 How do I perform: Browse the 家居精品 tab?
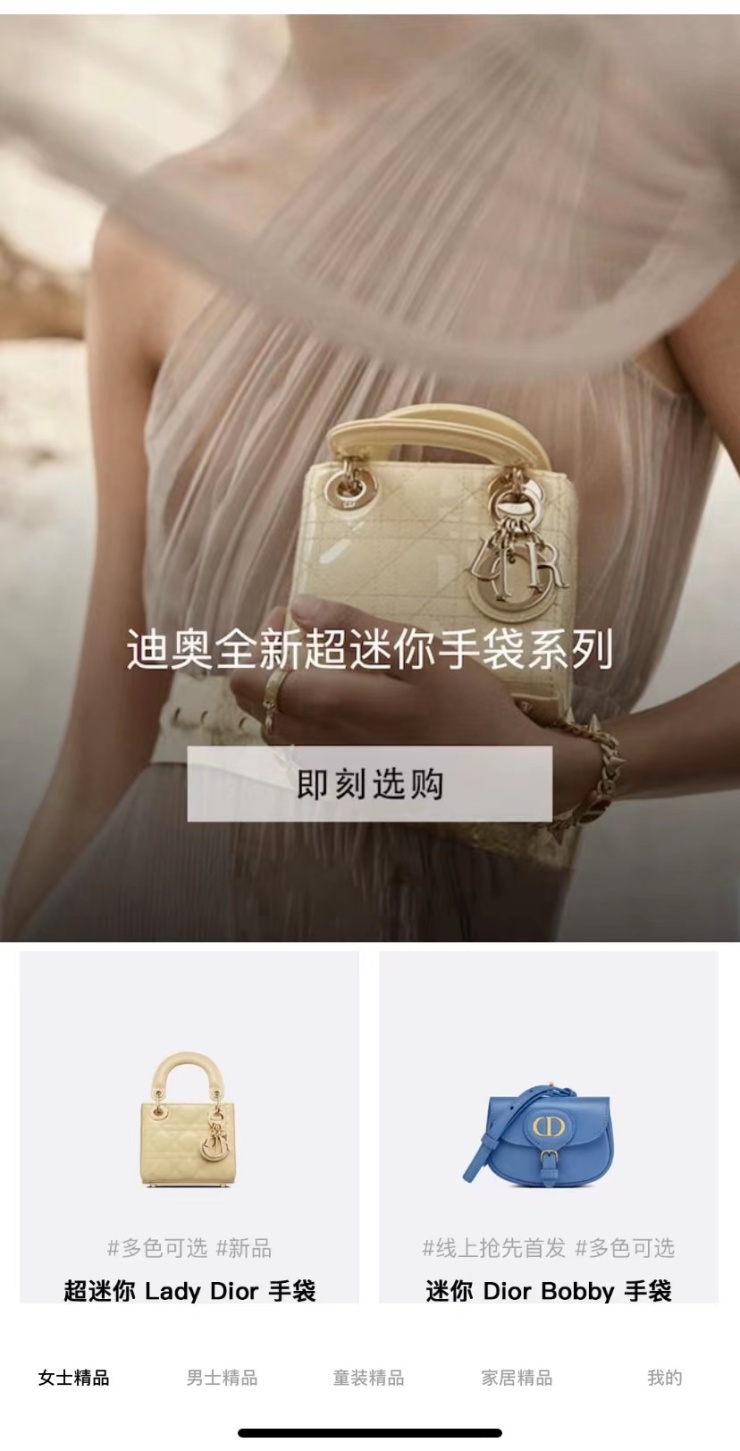coord(517,1378)
